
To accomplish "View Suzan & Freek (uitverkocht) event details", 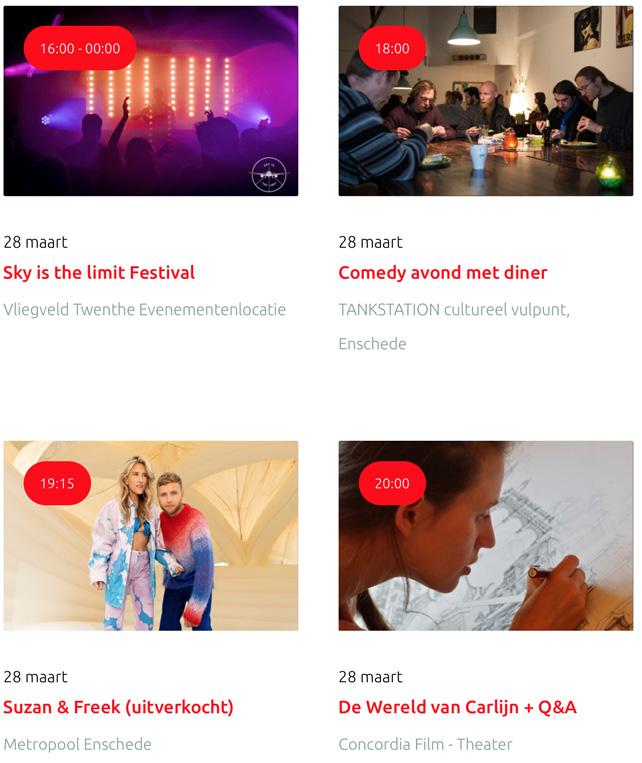I will pyautogui.click(x=118, y=708).
